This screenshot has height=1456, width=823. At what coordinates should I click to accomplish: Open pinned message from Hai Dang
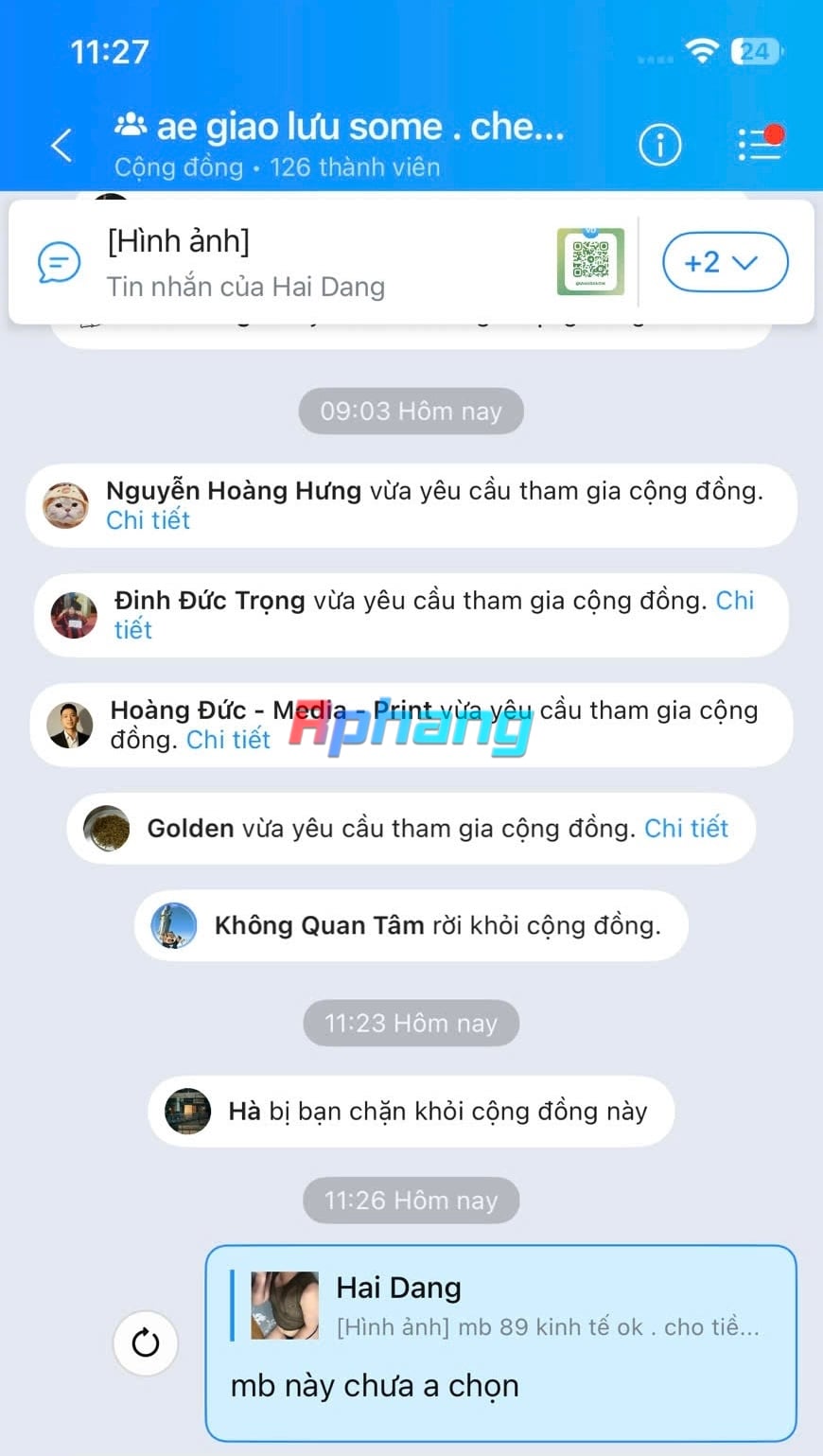[322, 262]
